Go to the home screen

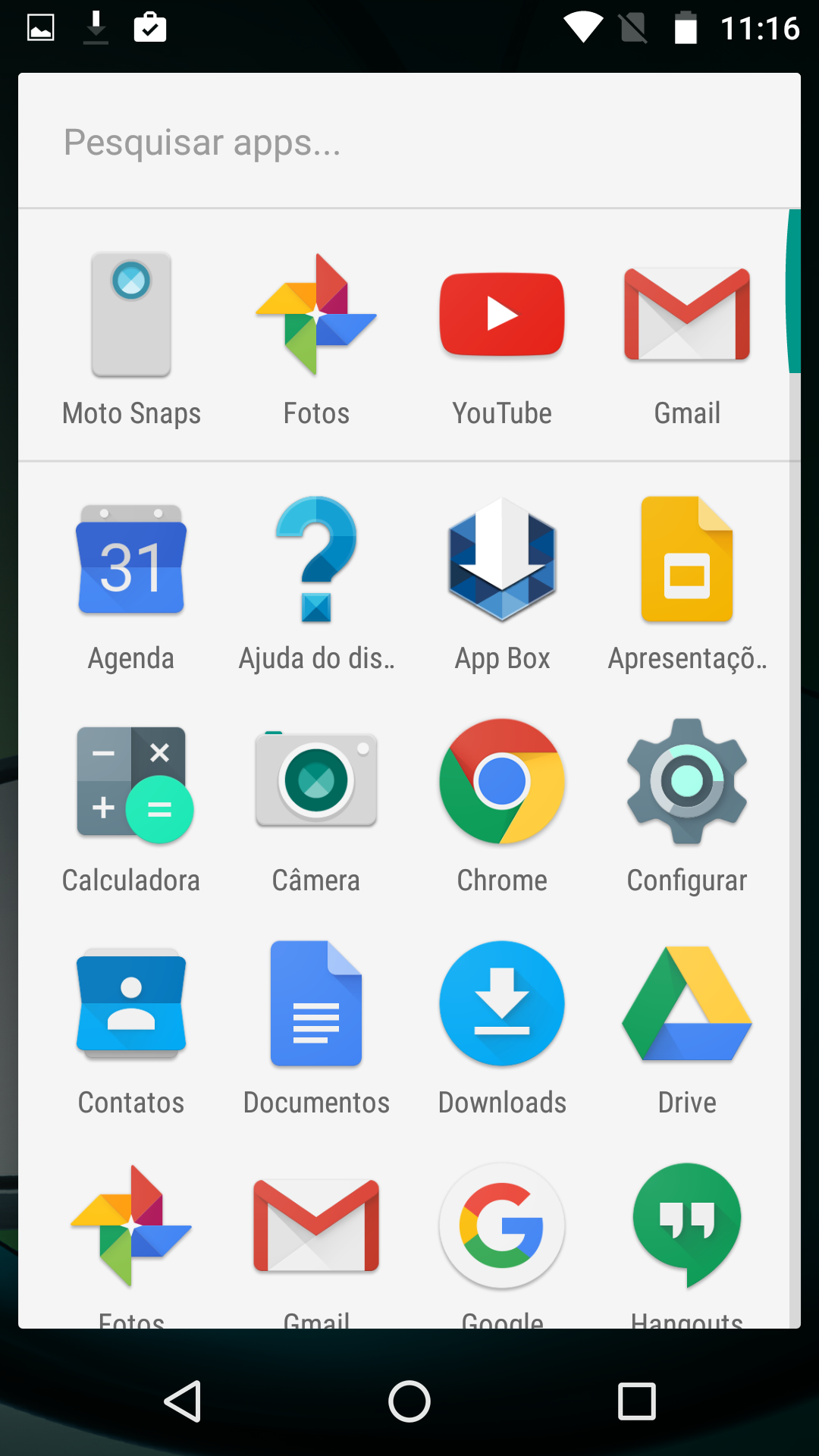pyautogui.click(x=409, y=1401)
